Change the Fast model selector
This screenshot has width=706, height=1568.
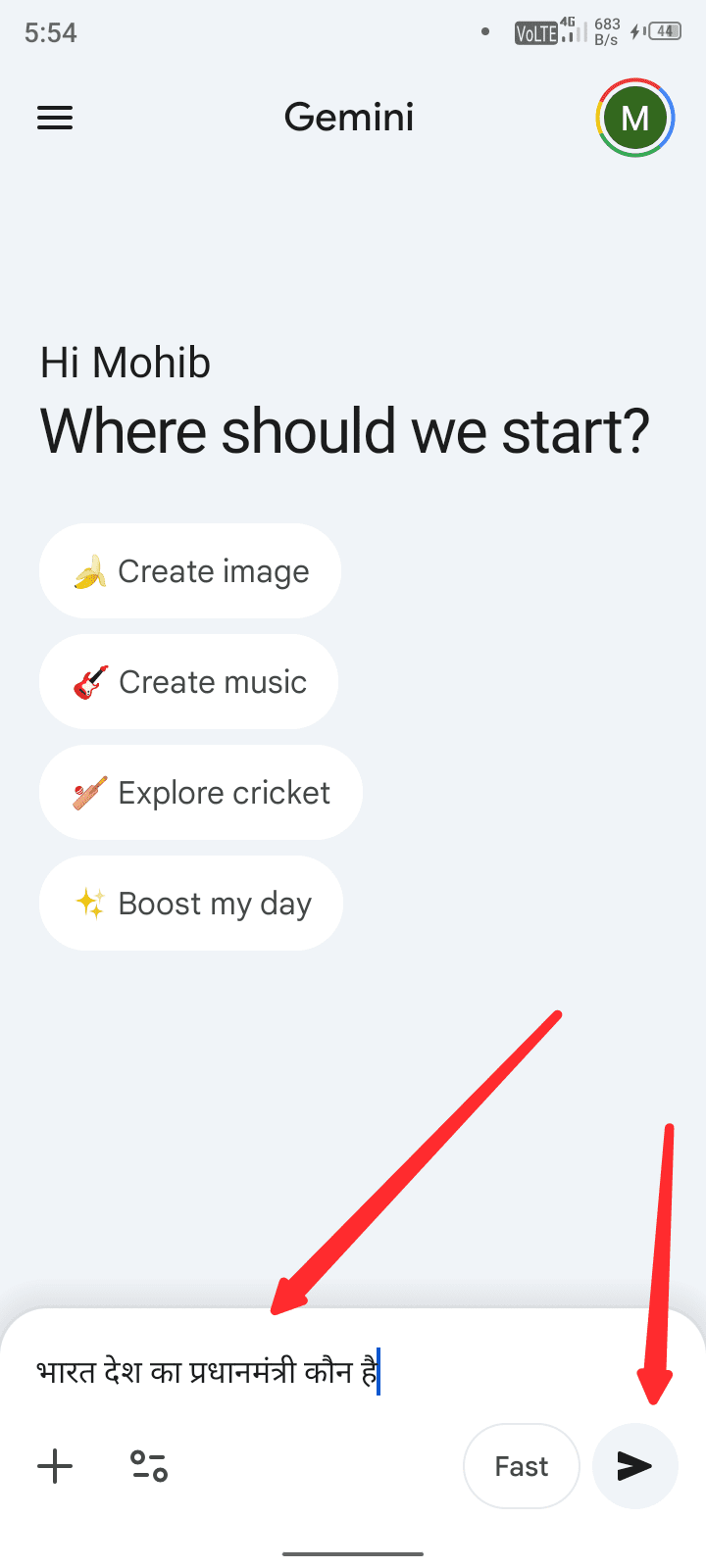521,1466
